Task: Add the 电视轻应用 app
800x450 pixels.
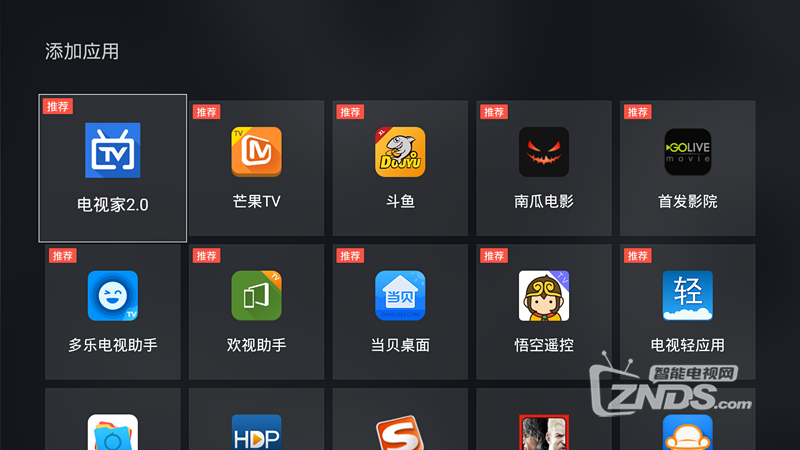Action: point(688,312)
